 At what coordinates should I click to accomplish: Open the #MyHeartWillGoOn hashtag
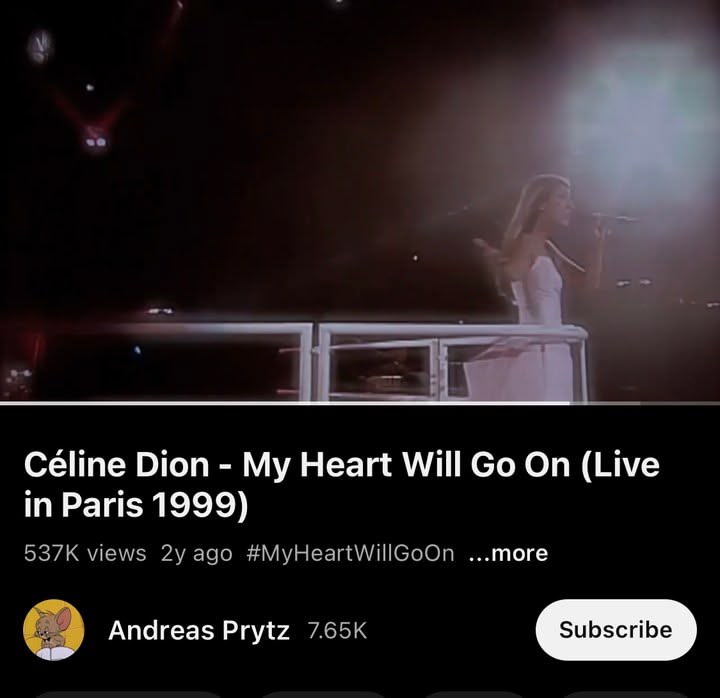click(350, 553)
